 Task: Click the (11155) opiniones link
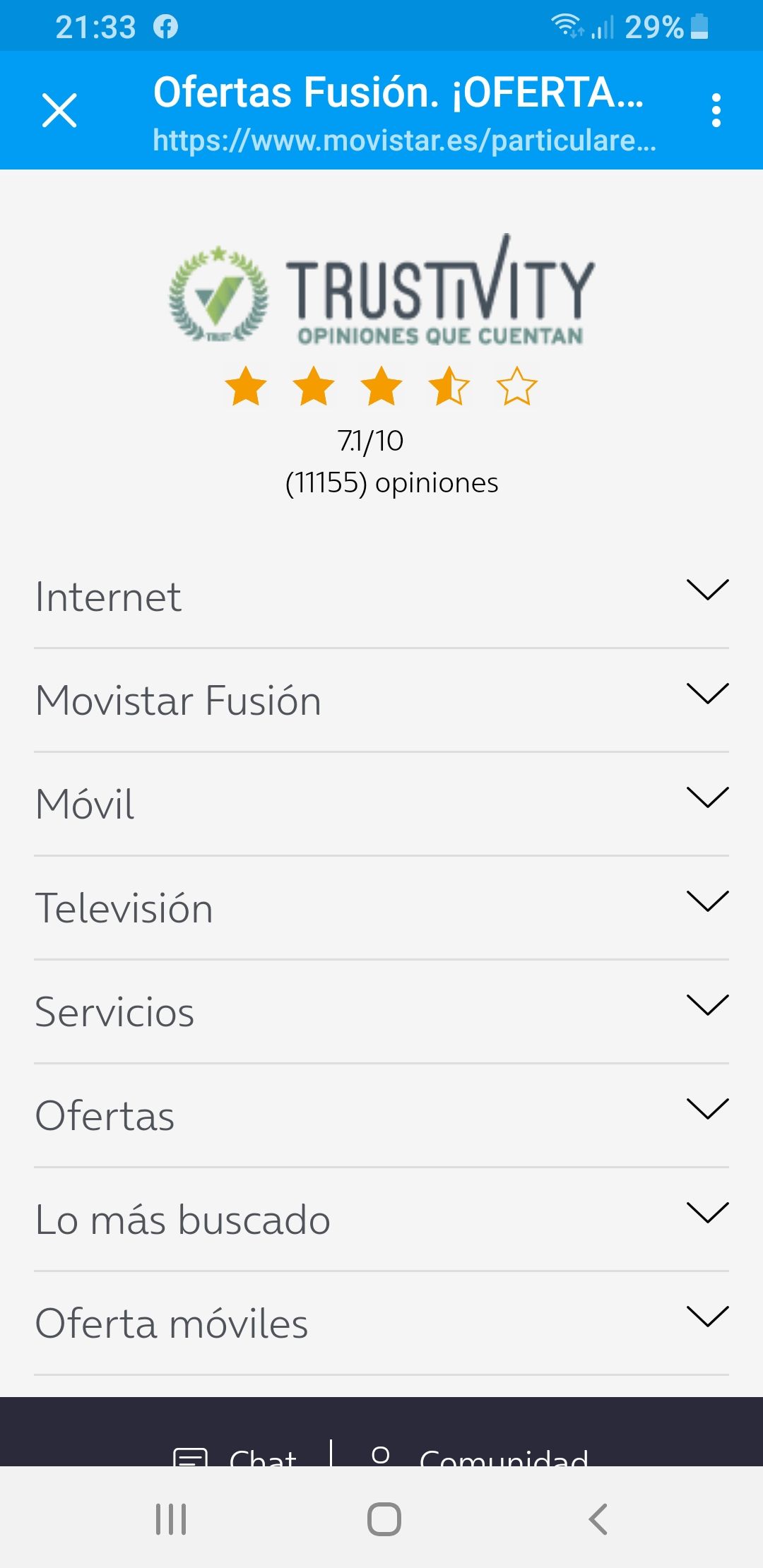(x=391, y=482)
